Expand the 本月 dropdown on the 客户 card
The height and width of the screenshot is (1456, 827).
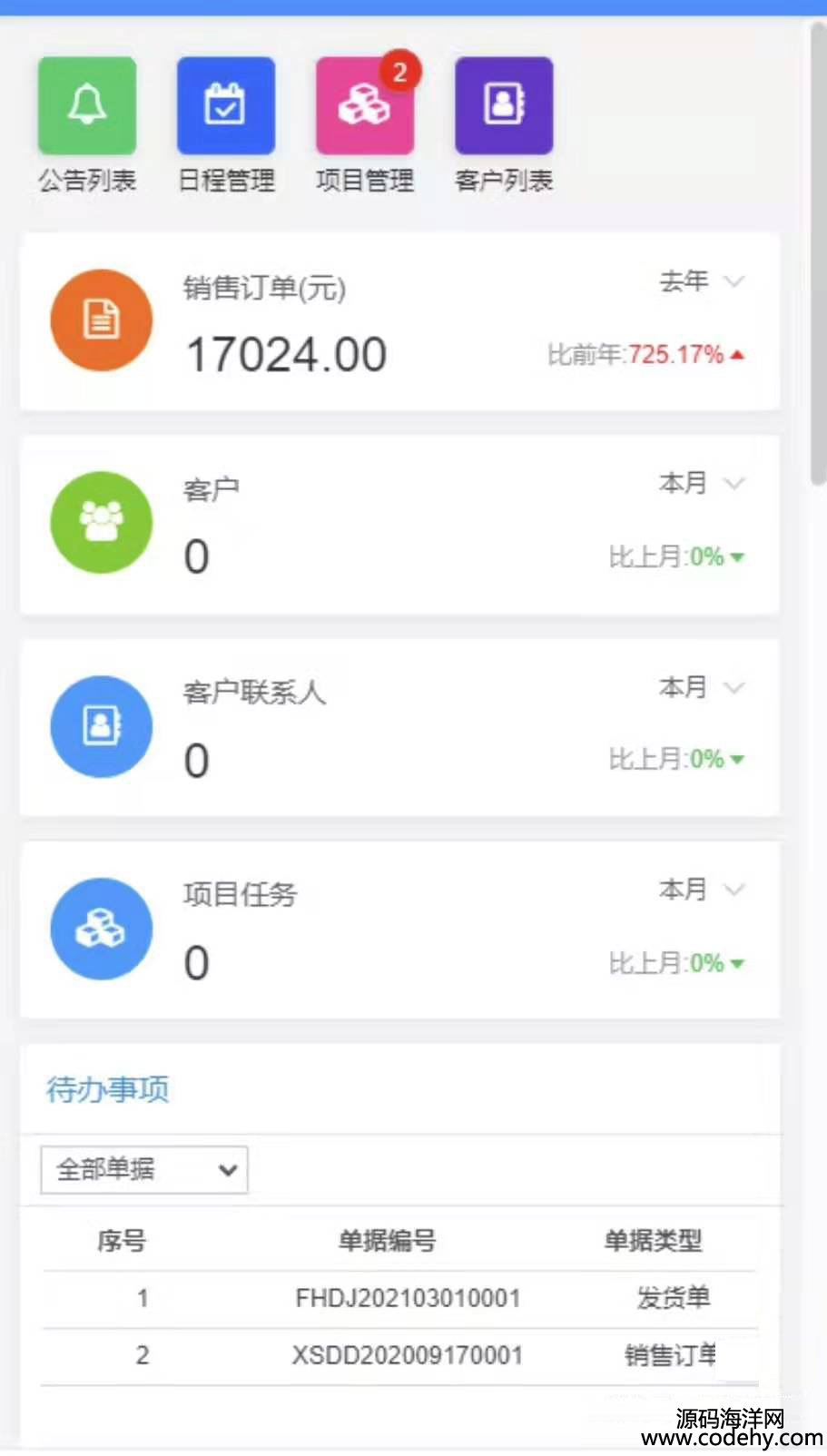pyautogui.click(x=702, y=483)
